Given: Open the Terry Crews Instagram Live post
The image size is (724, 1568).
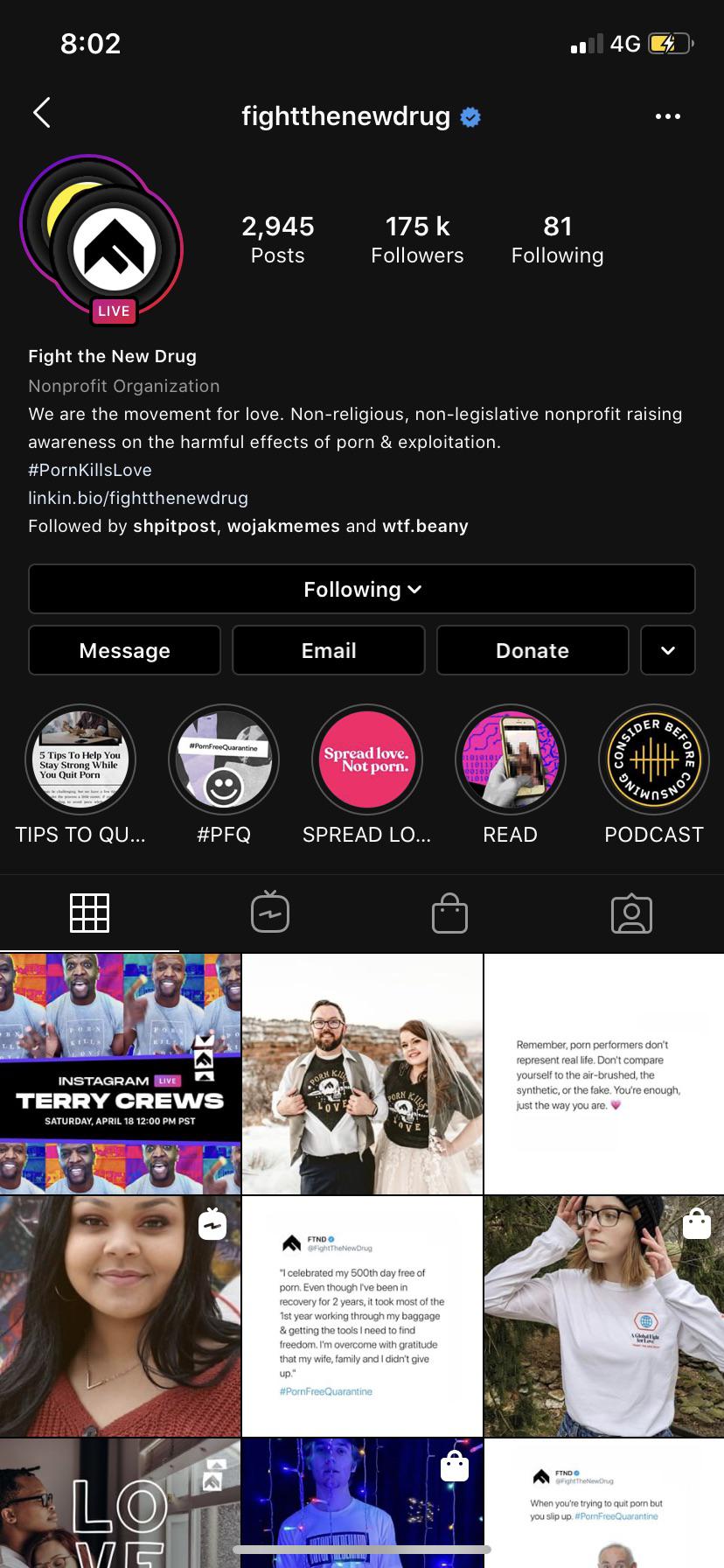Looking at the screenshot, I should coord(121,1074).
